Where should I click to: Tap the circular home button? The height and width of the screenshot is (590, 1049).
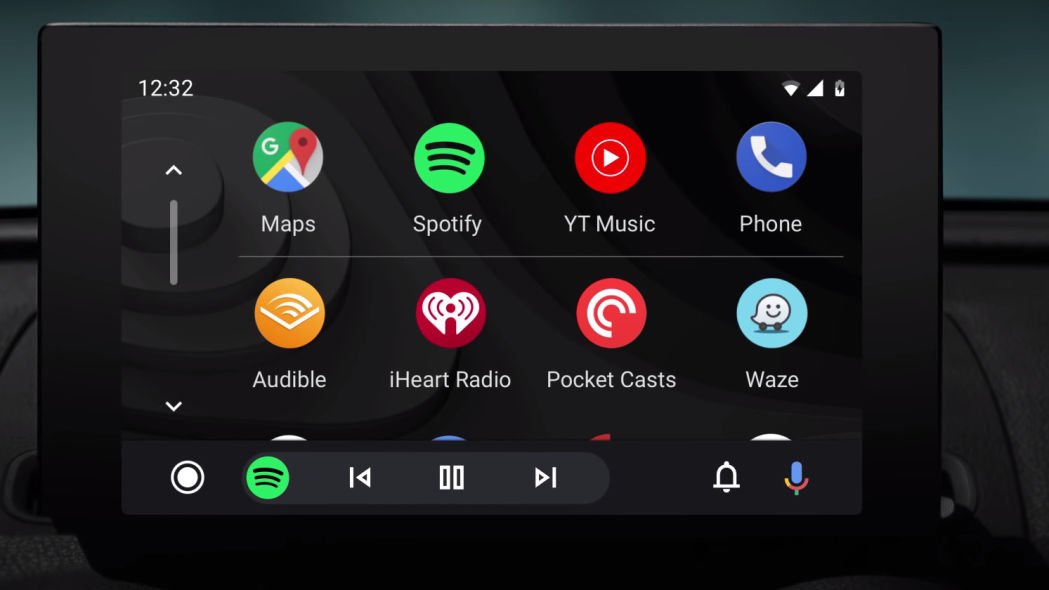click(187, 478)
